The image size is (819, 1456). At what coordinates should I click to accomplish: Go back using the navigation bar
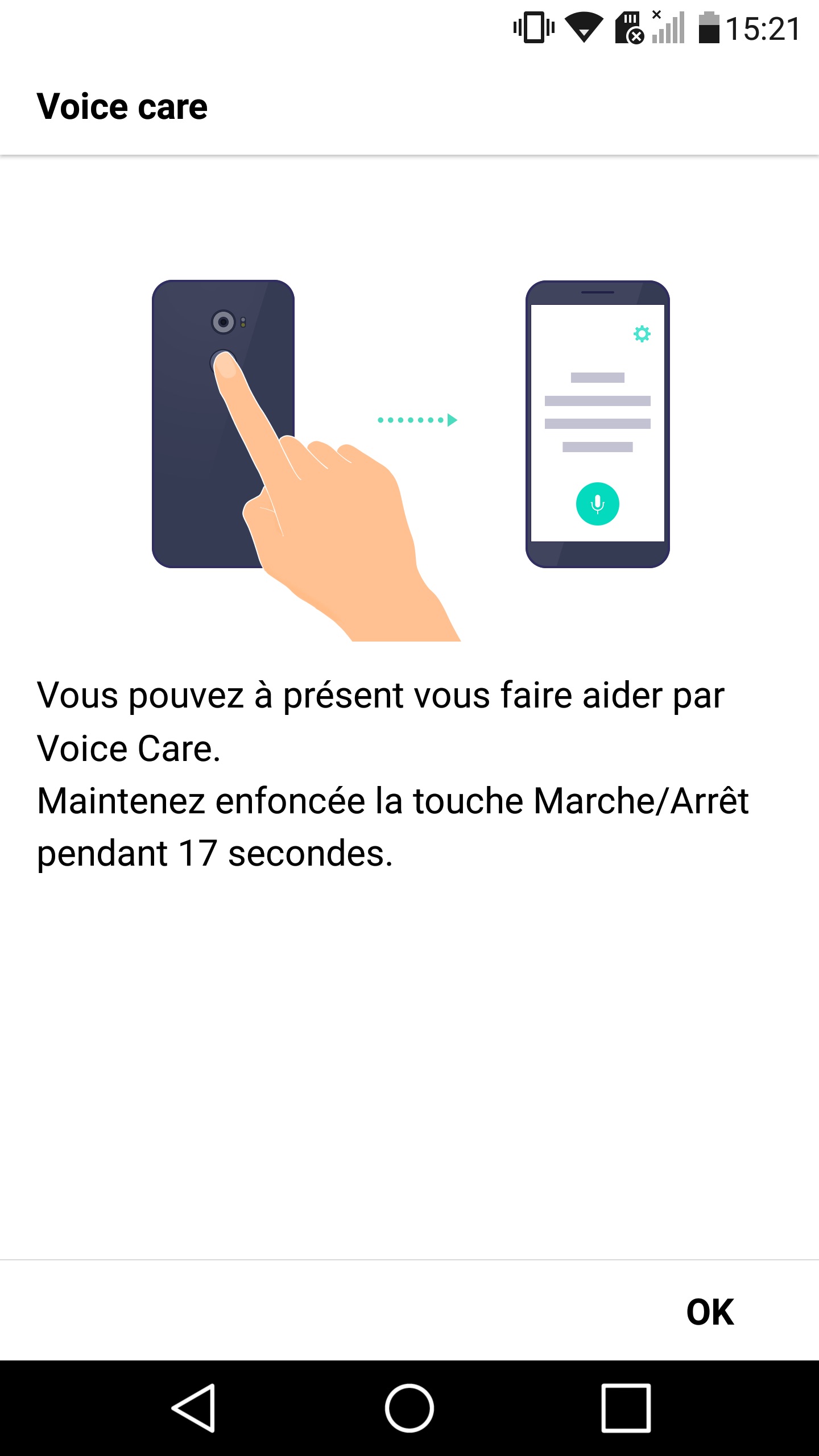(193, 1408)
